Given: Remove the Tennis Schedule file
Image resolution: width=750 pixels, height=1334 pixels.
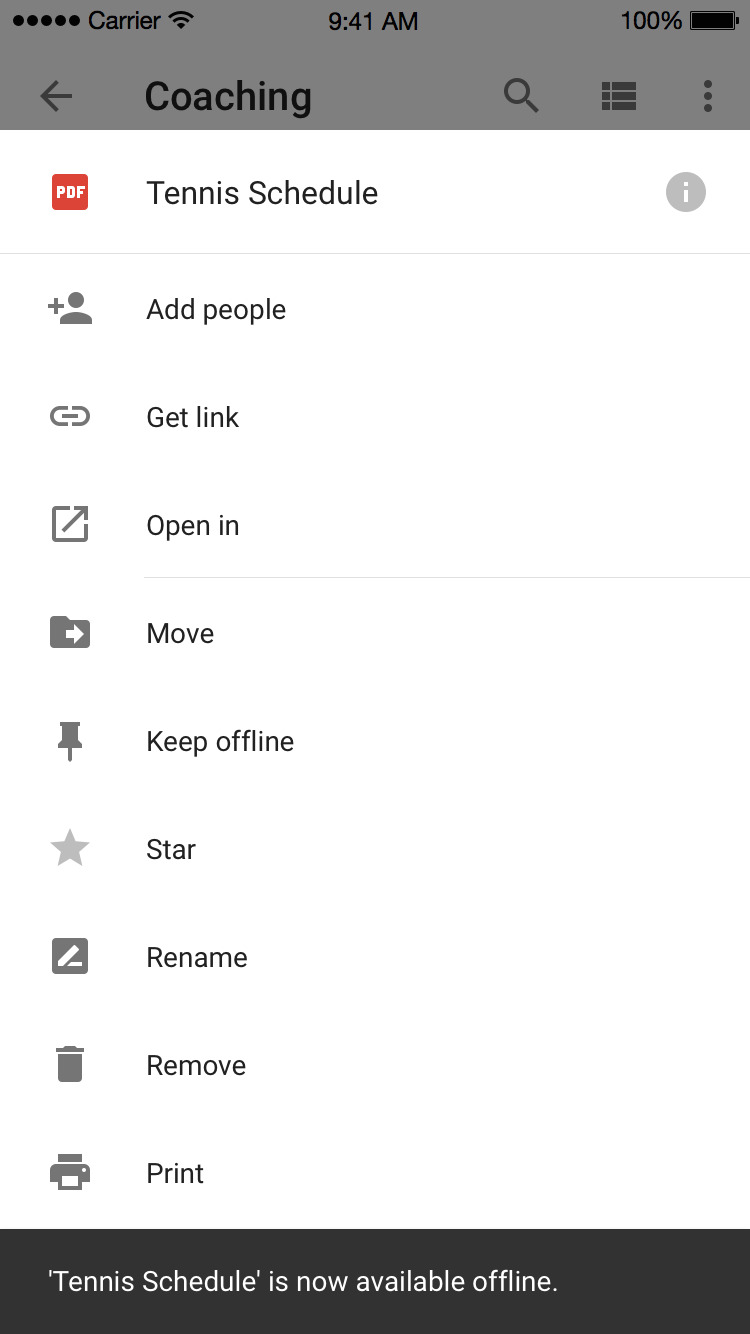Looking at the screenshot, I should 196,1066.
